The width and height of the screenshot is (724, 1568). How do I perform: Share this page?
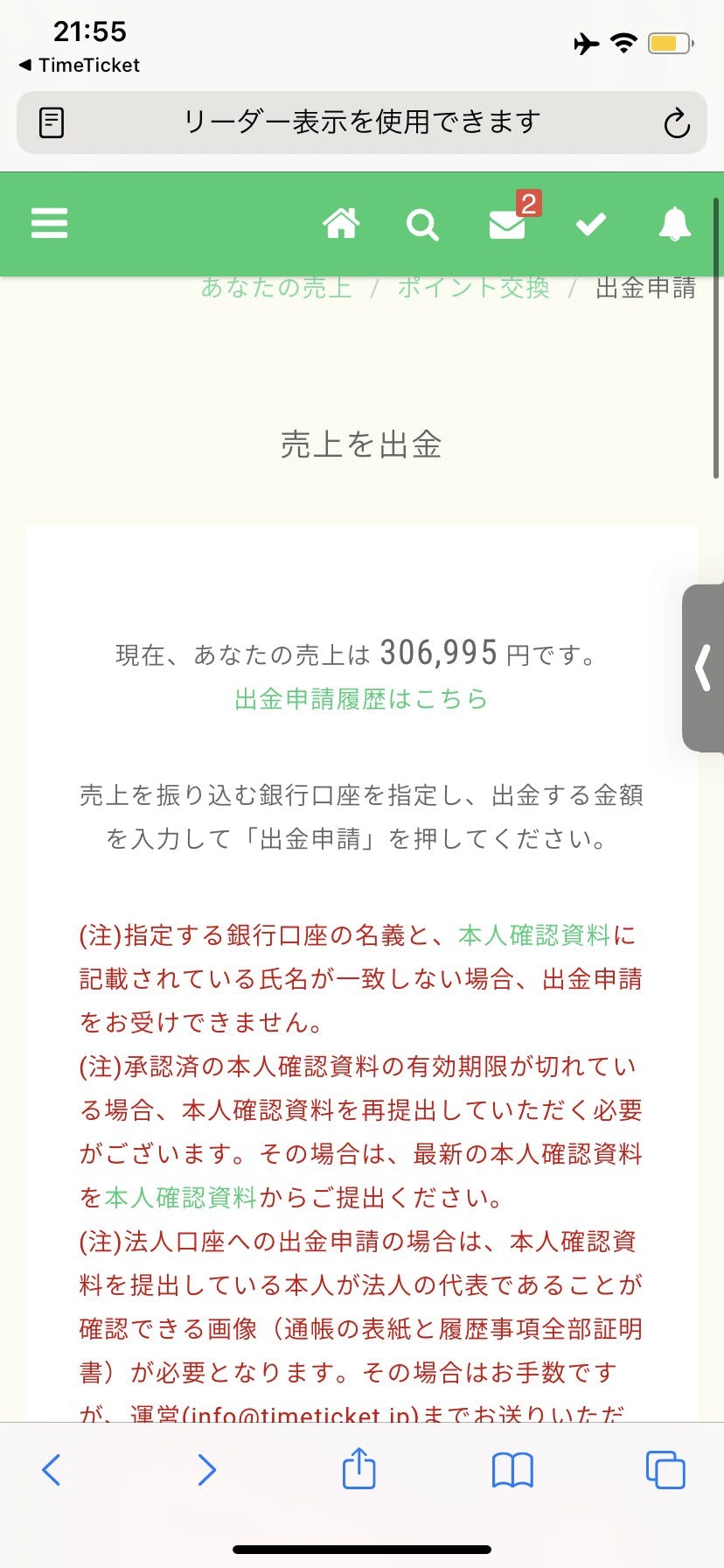[359, 1468]
